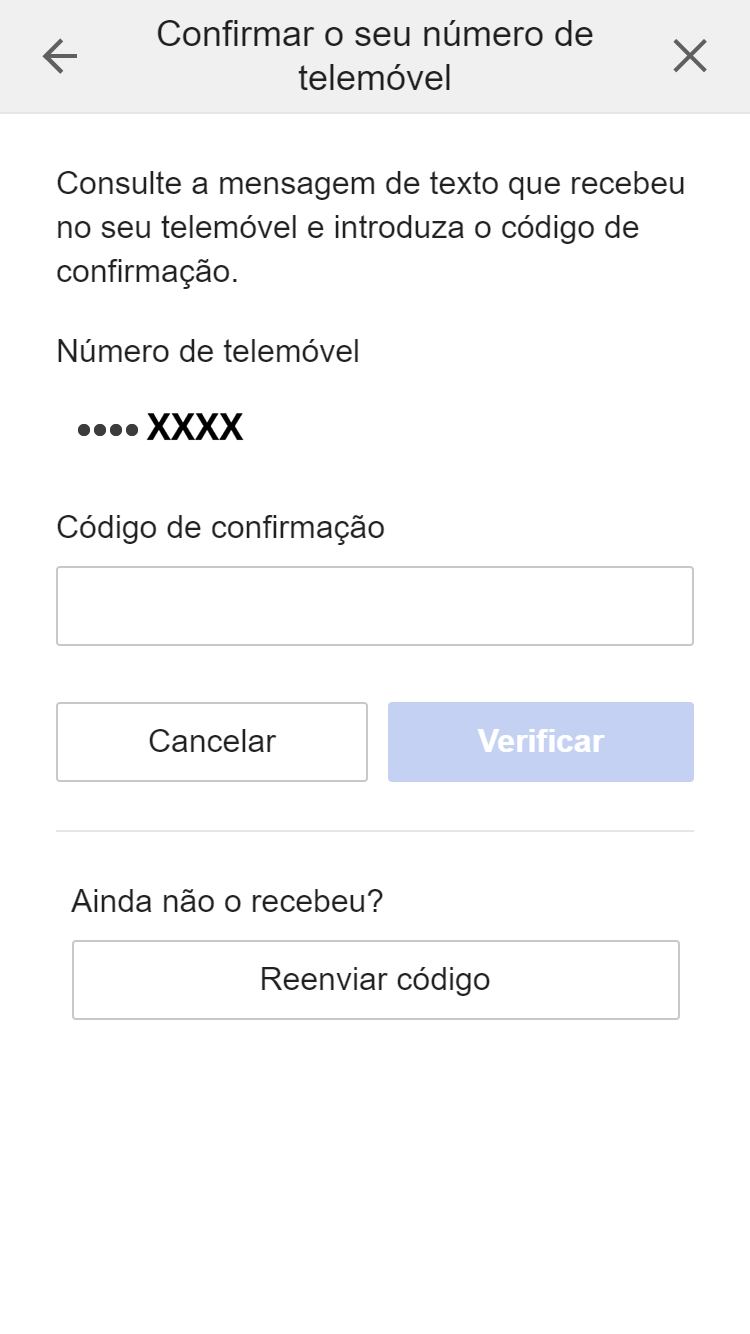
Task: Return to previous screen via back arrow
Action: [x=59, y=56]
